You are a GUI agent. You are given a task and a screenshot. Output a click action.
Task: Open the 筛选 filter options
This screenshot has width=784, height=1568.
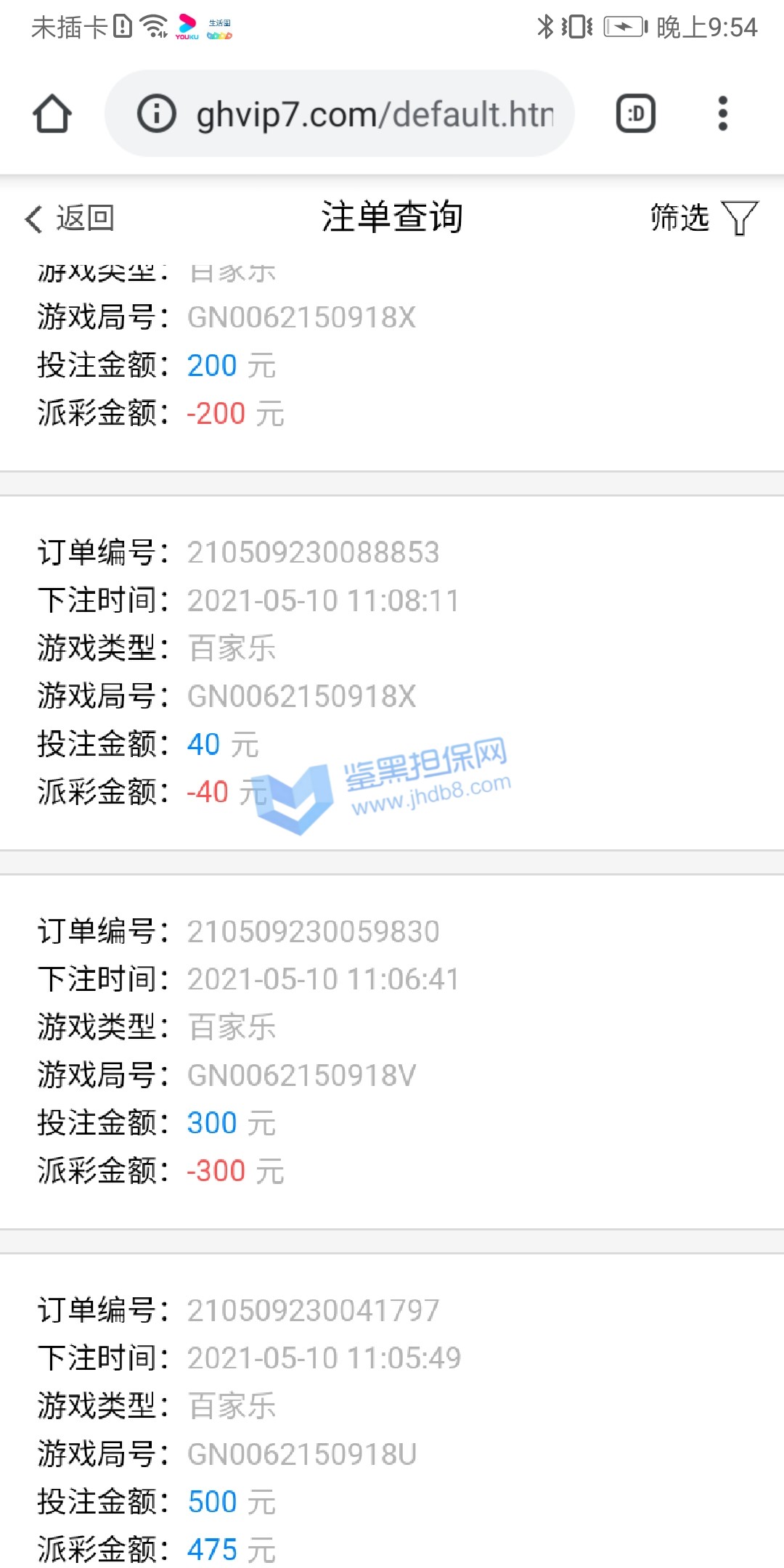(x=703, y=218)
